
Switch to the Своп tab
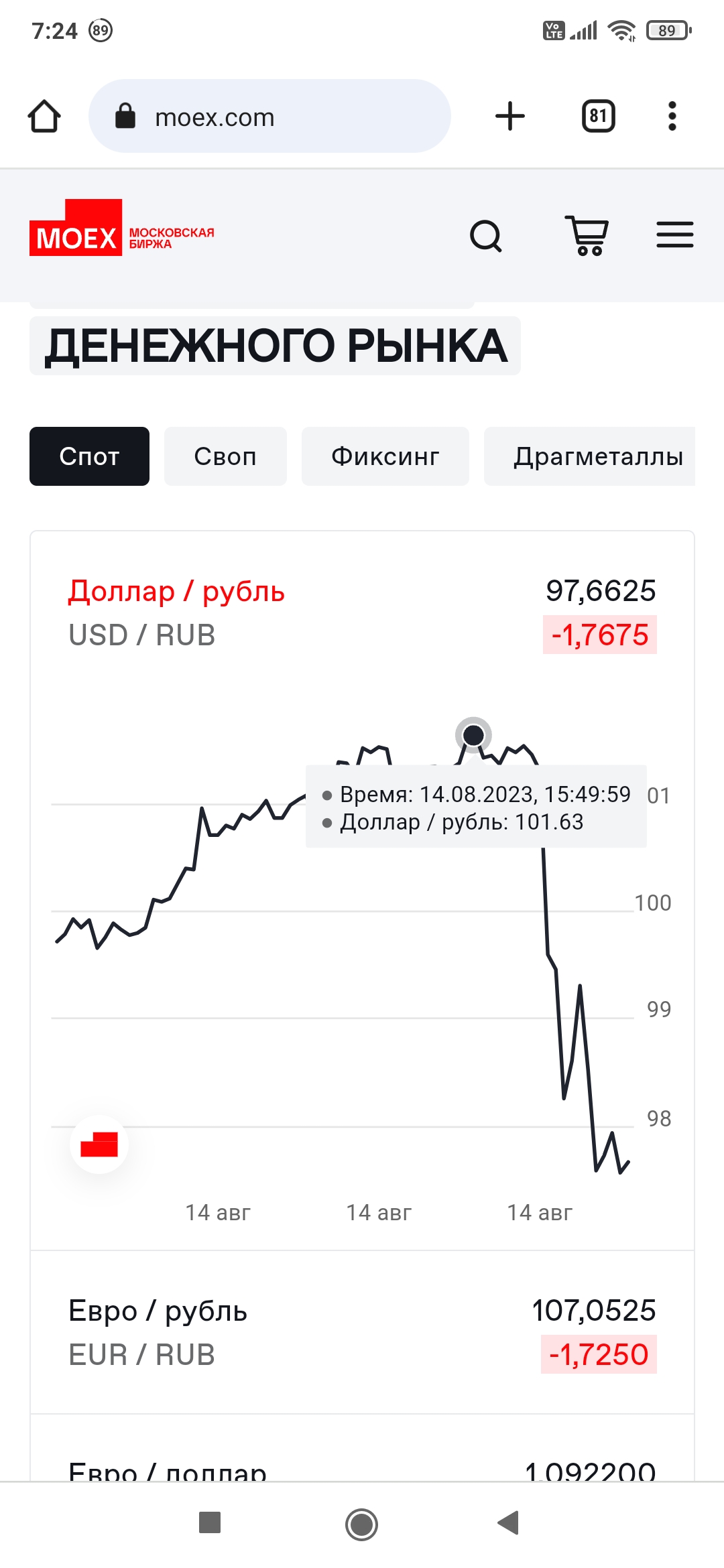point(225,456)
